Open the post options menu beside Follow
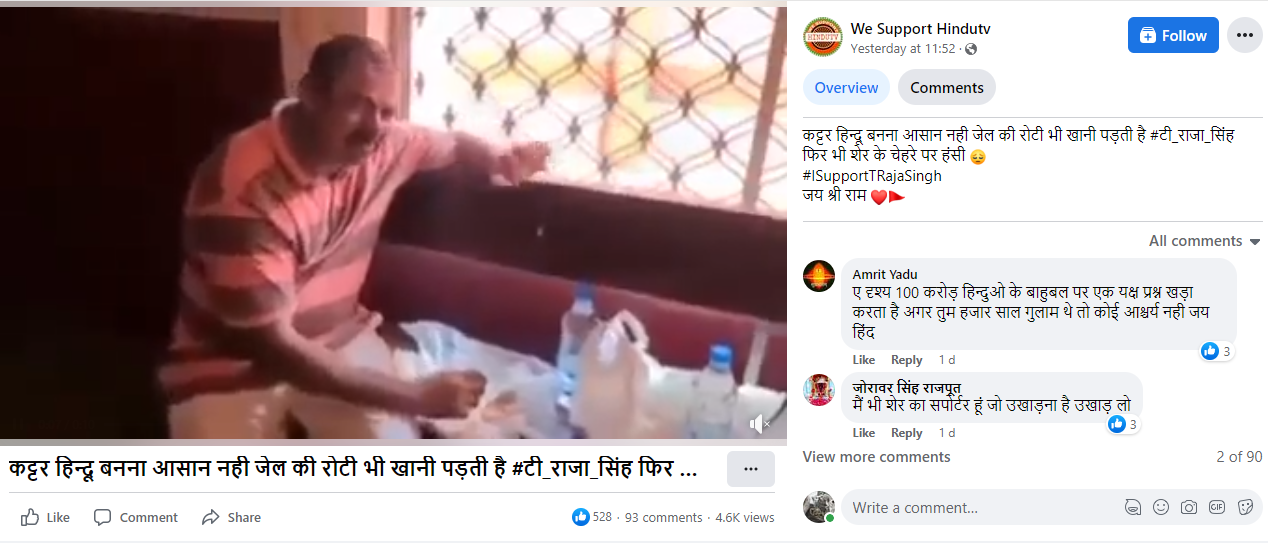1268x543 pixels. coord(1244,35)
